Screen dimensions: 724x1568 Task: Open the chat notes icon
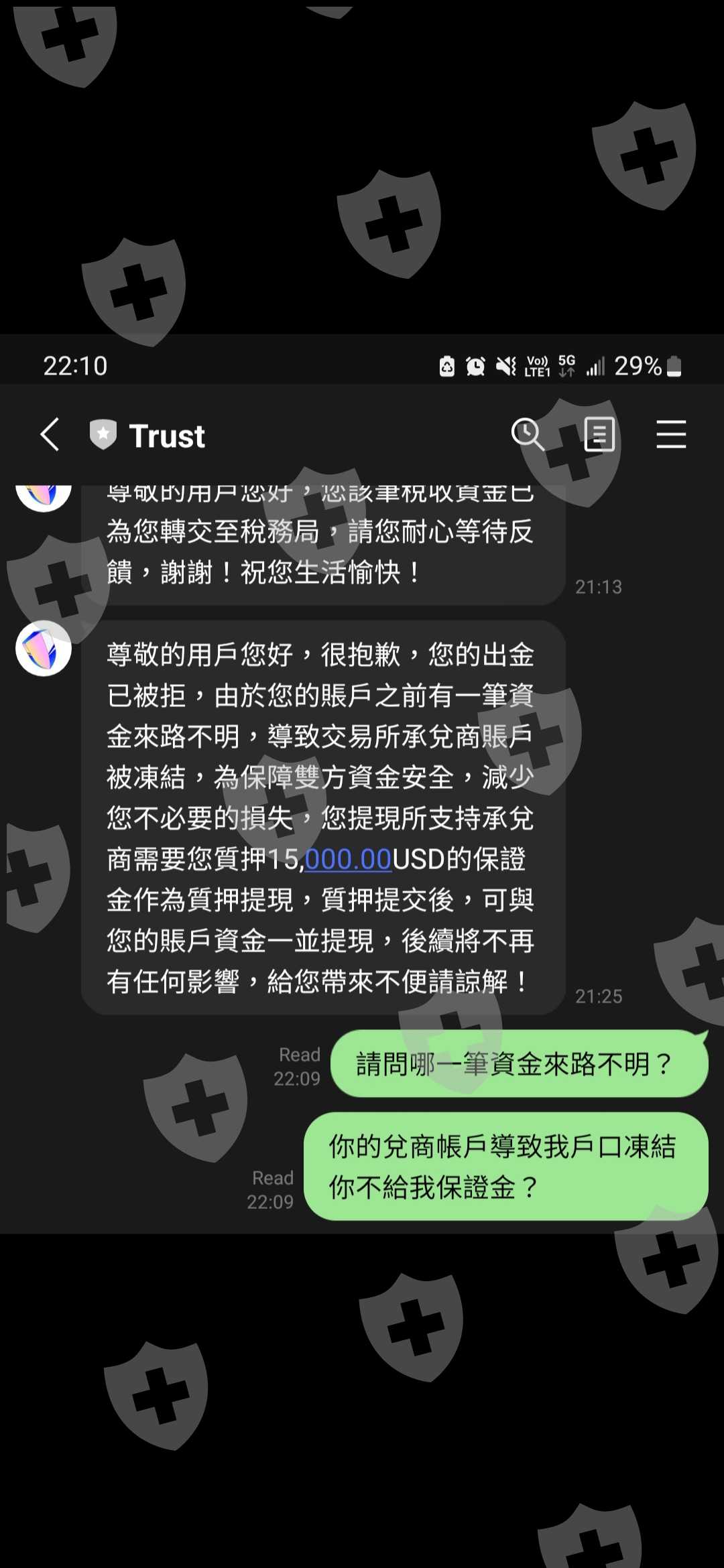coord(600,435)
